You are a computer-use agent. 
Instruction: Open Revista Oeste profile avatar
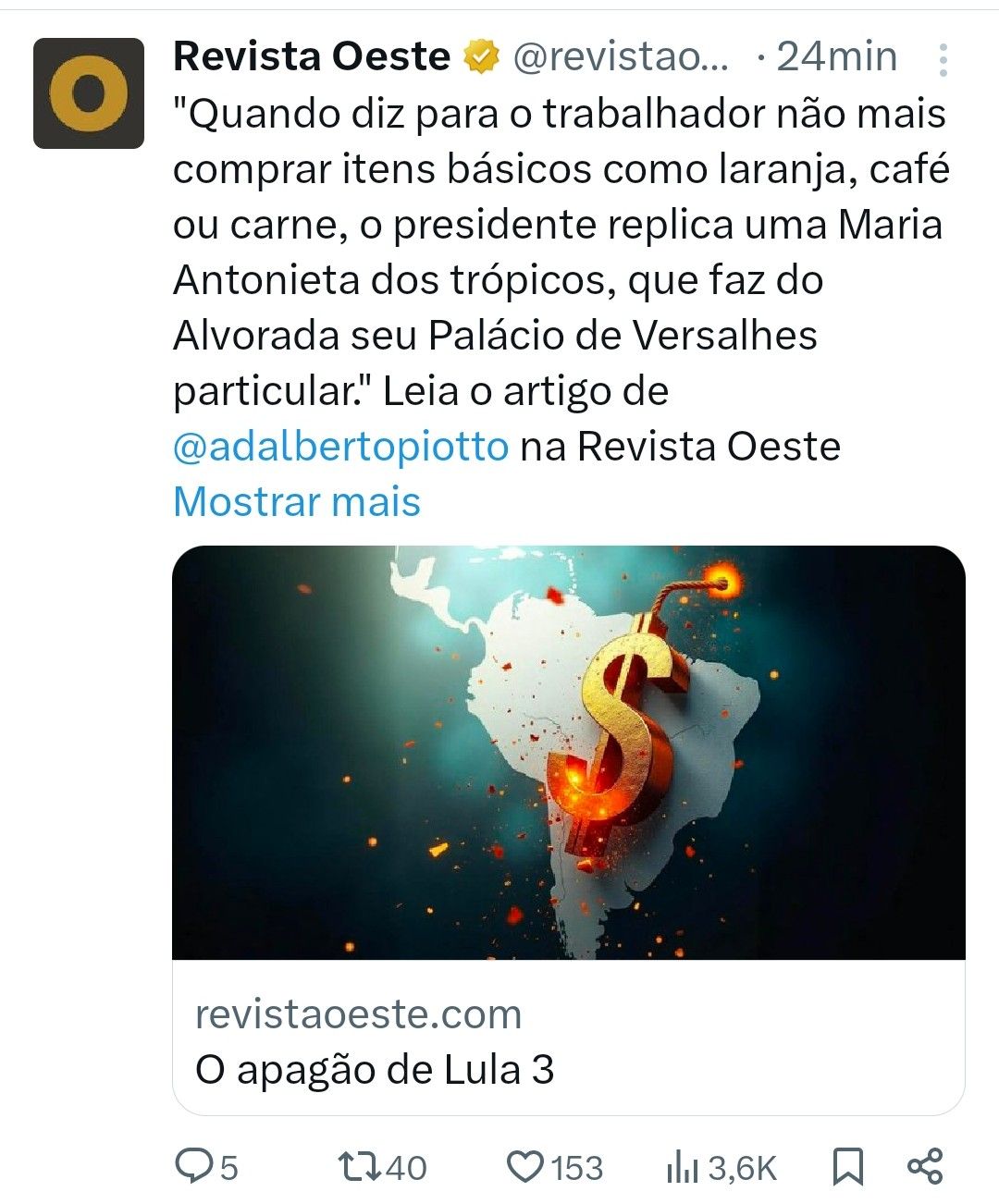pos(89,93)
